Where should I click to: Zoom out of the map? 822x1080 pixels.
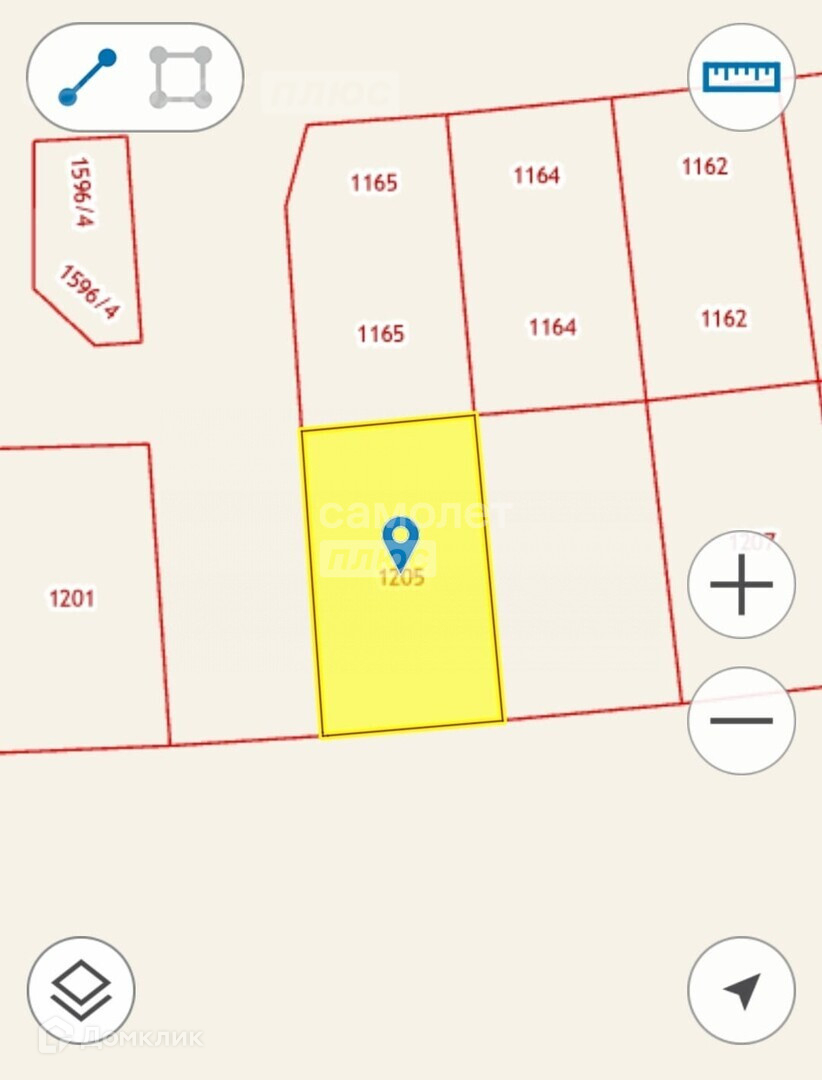741,720
